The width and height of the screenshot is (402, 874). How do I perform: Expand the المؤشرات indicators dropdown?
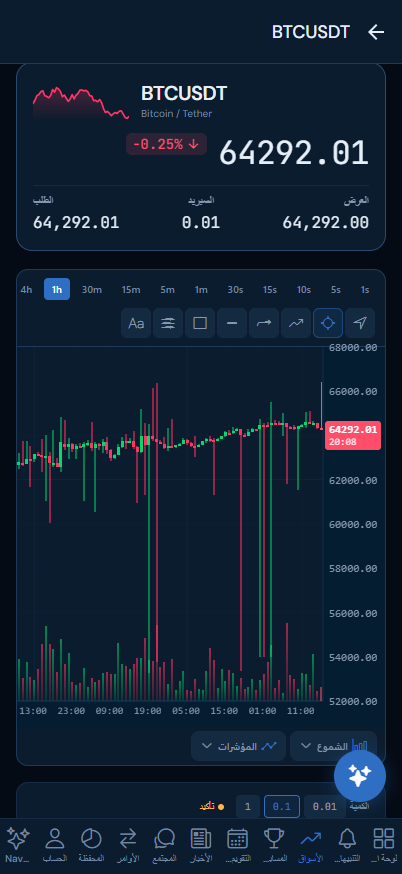(x=239, y=746)
